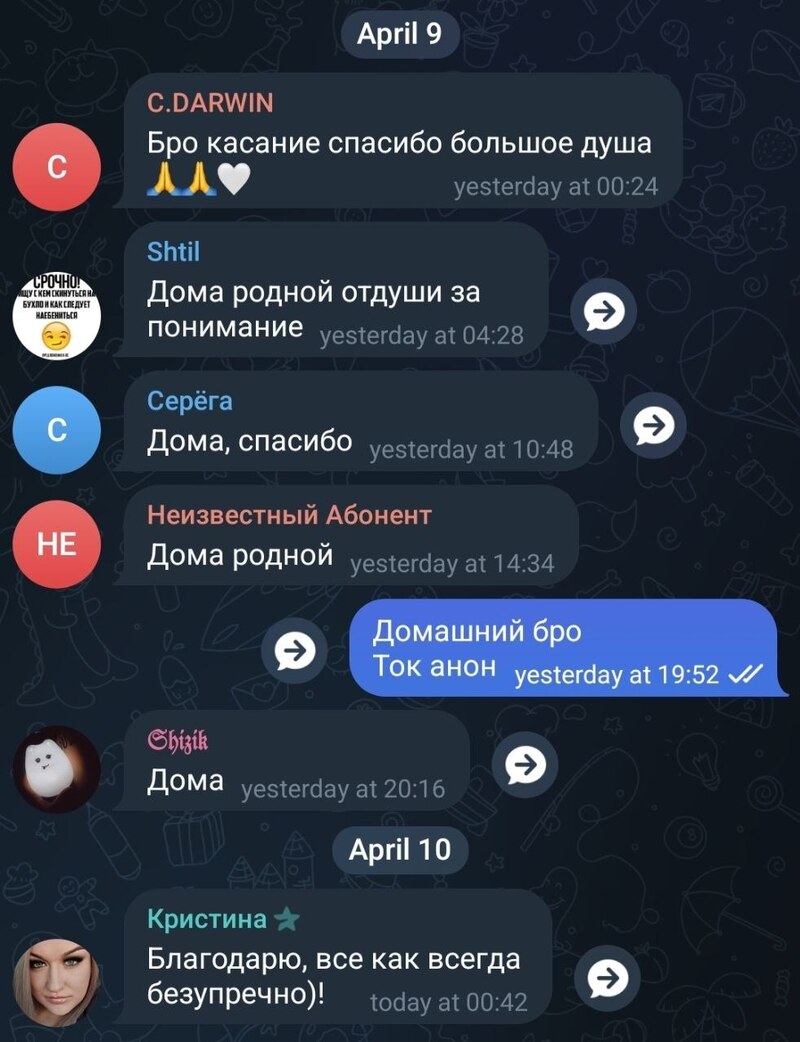
Task: Forward Кристина's "Благодарю" message
Action: [x=607, y=978]
